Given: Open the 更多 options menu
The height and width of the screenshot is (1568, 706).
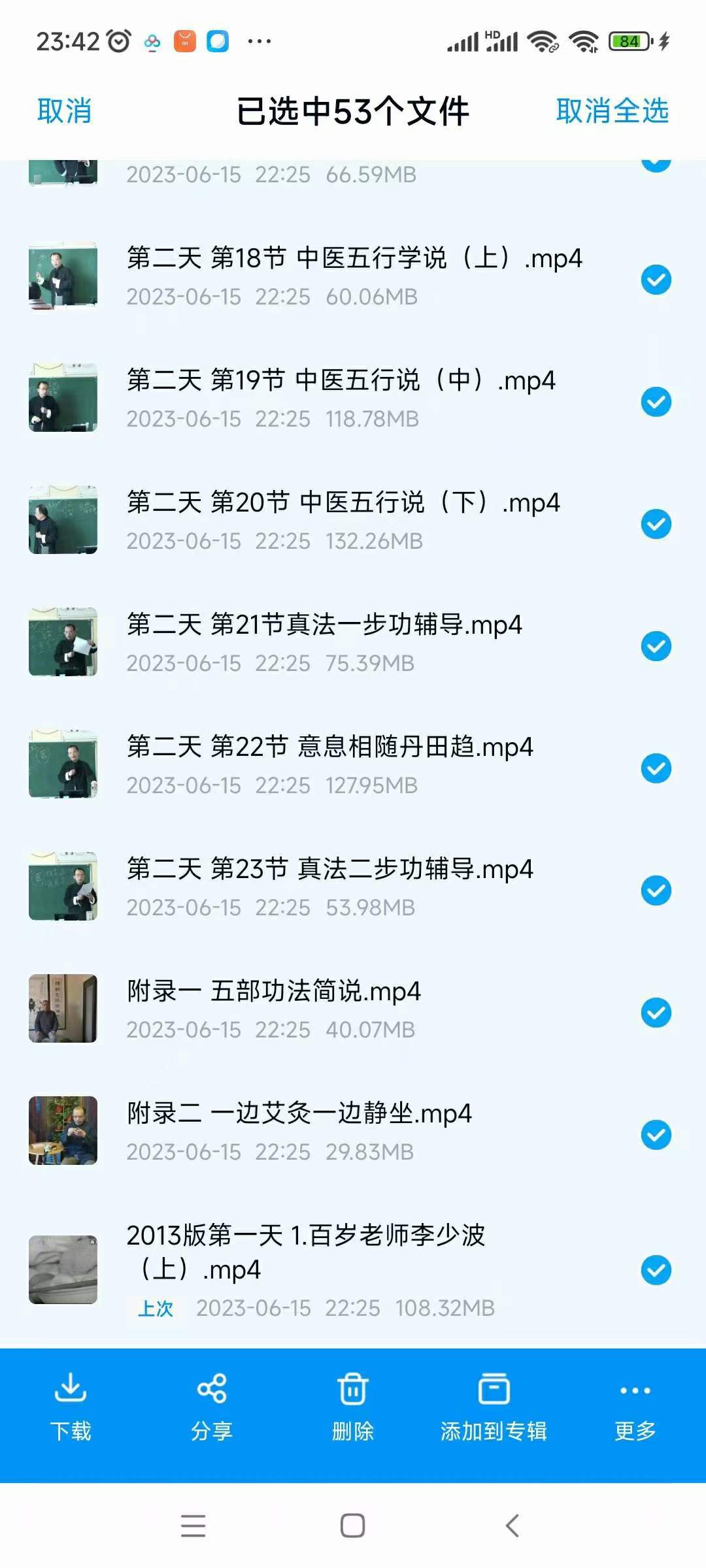Looking at the screenshot, I should coord(635,1407).
